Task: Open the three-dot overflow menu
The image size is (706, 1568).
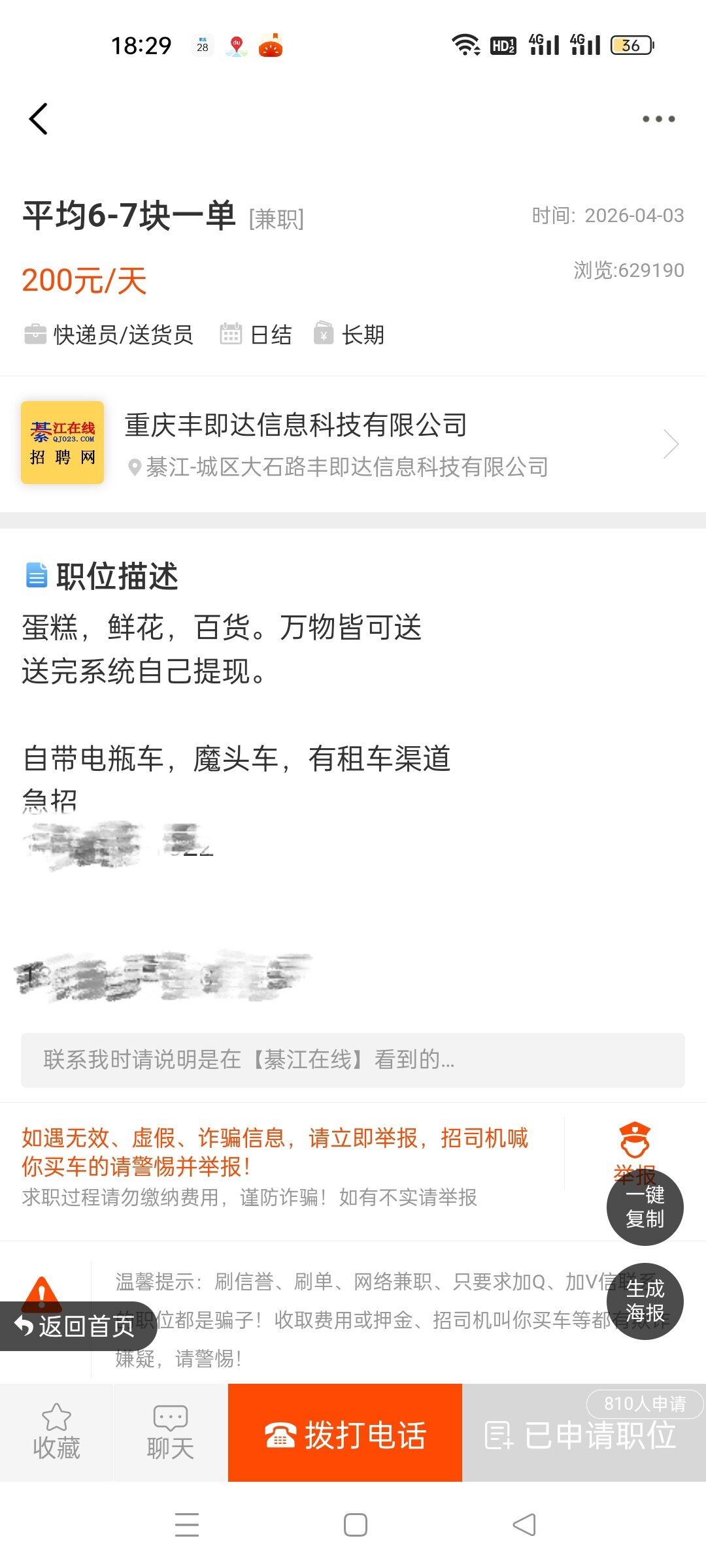Action: (x=658, y=119)
